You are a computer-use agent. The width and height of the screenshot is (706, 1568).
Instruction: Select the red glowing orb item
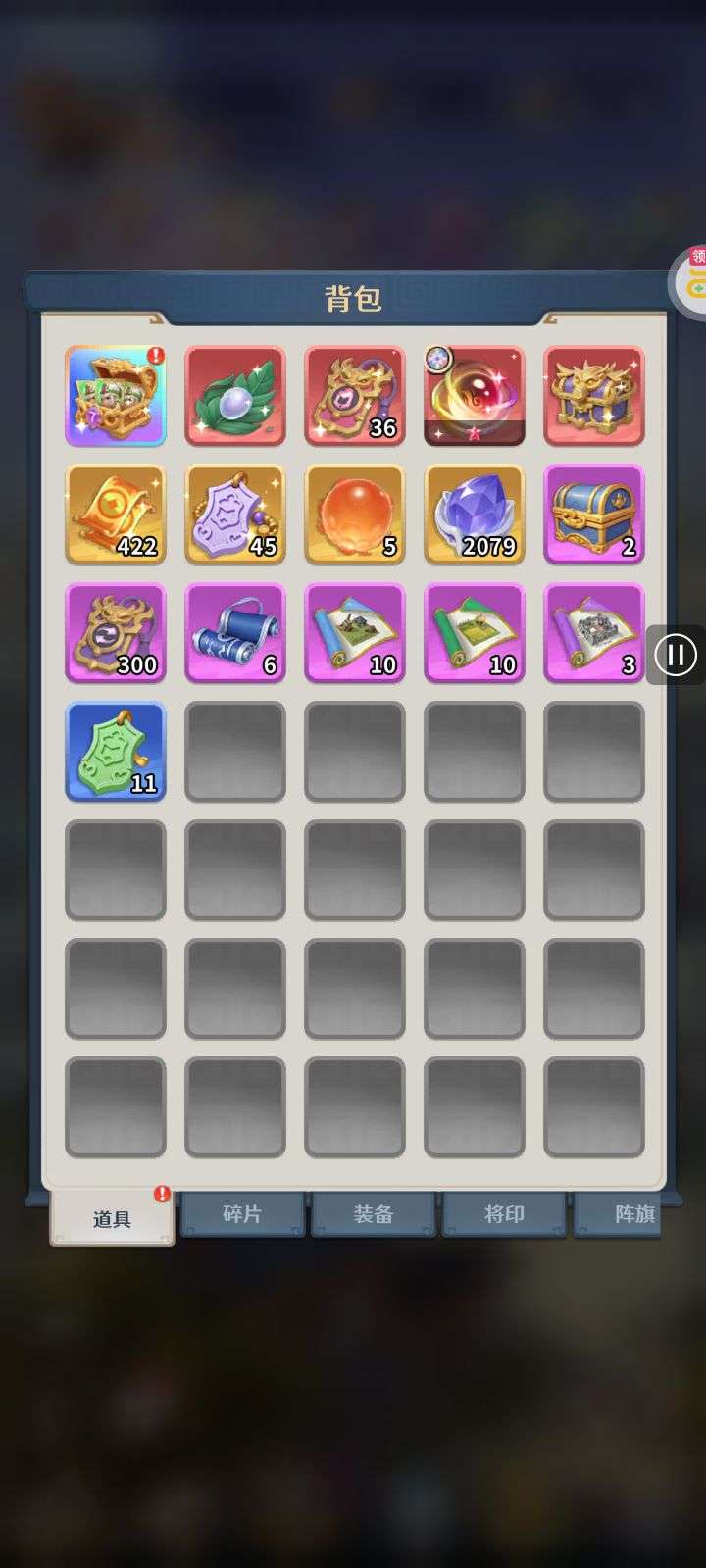point(475,396)
